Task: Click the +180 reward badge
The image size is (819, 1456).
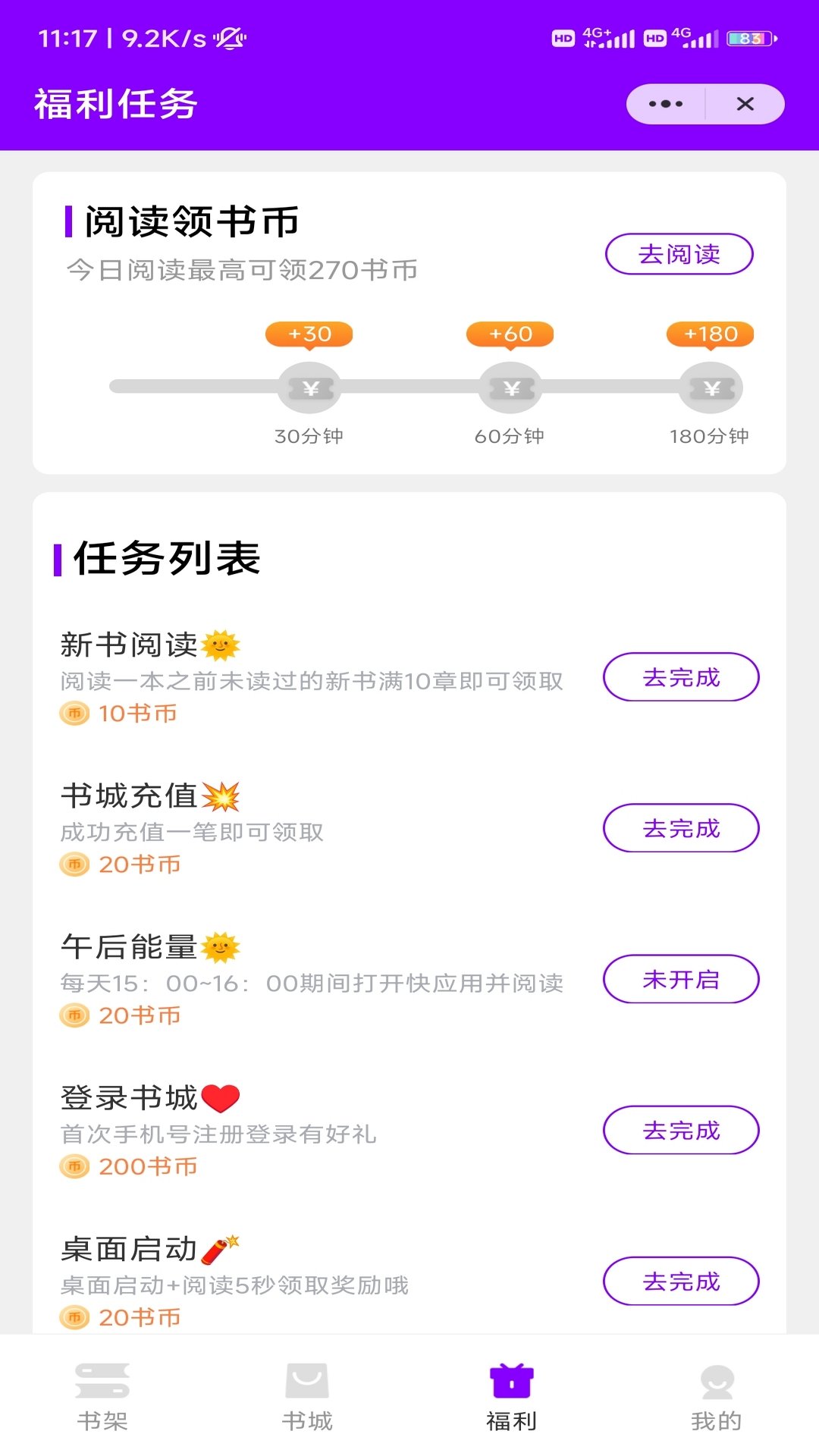Action: tap(711, 334)
